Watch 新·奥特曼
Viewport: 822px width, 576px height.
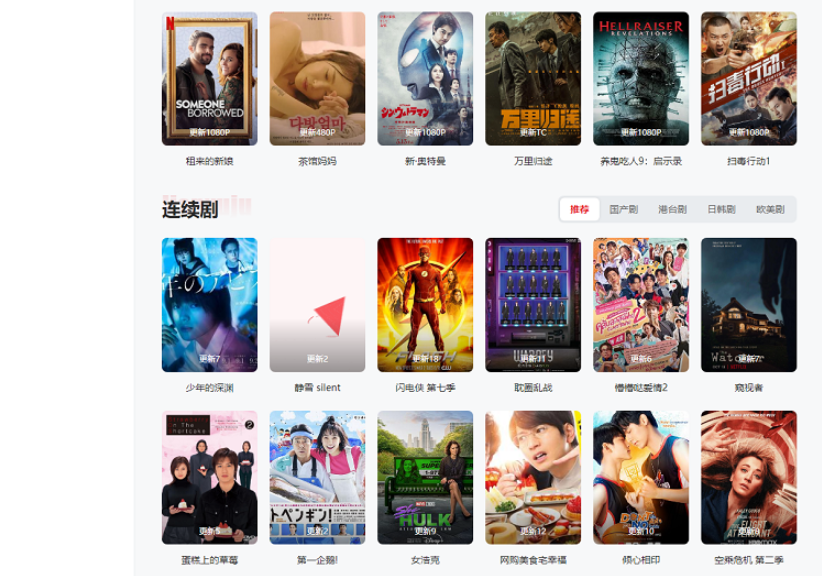coord(425,79)
